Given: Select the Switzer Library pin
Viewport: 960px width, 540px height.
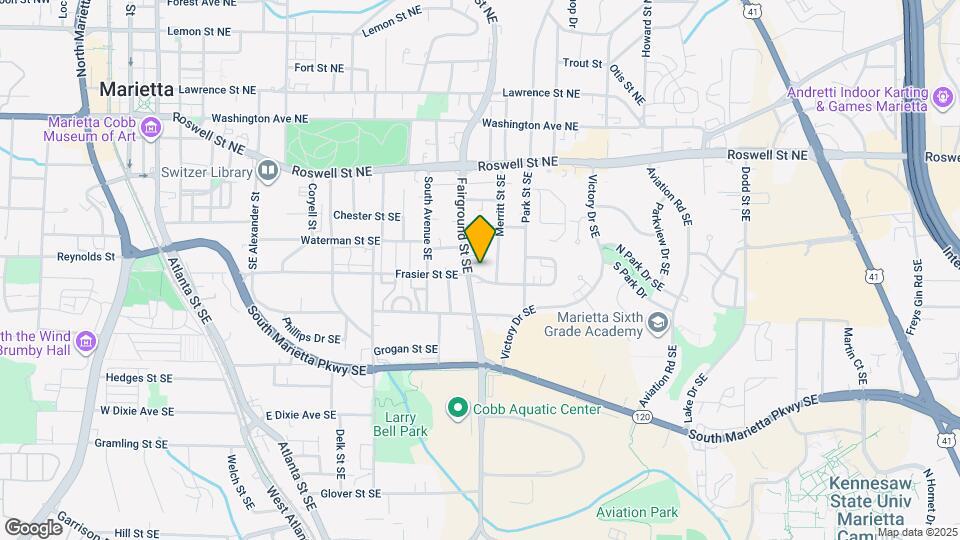Looking at the screenshot, I should [x=268, y=172].
